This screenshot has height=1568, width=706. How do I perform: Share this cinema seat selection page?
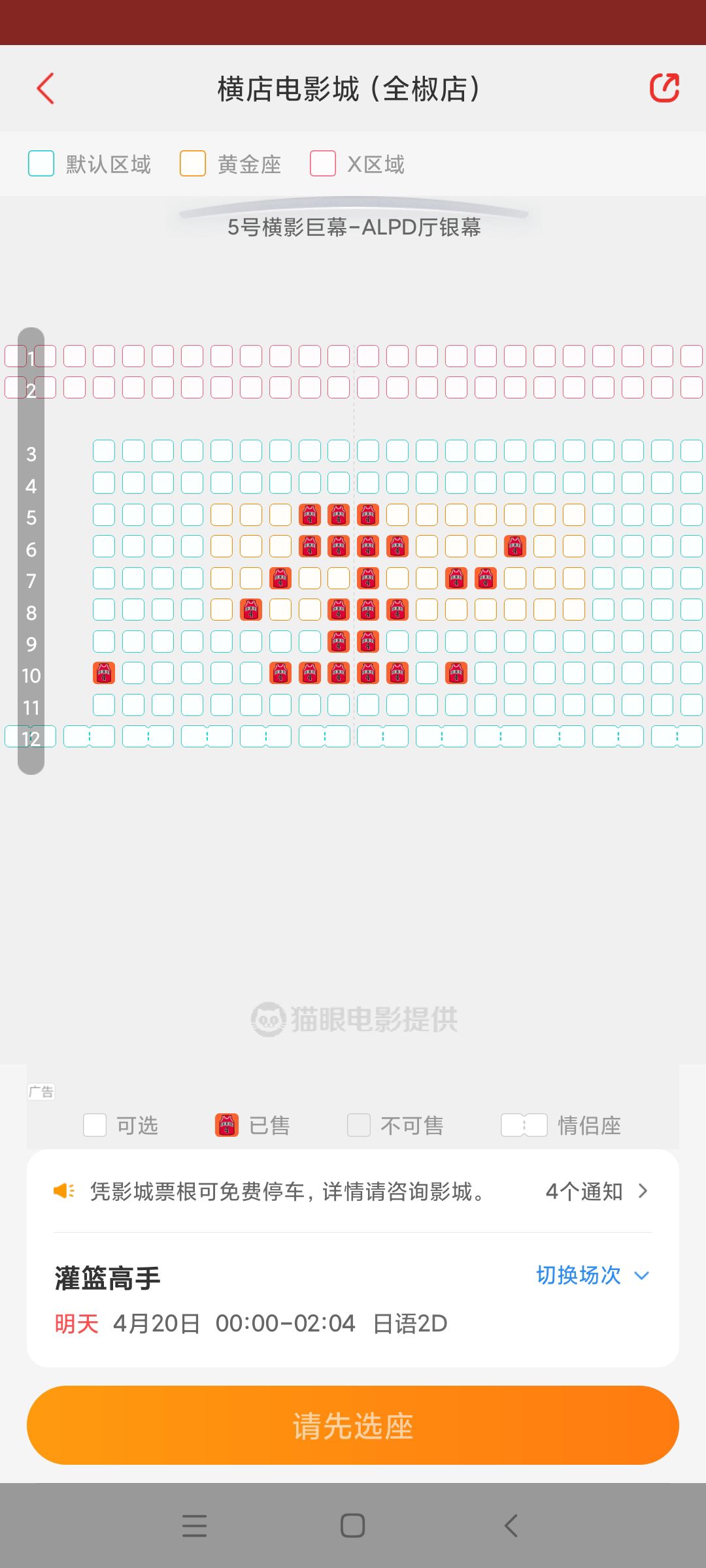click(x=664, y=88)
